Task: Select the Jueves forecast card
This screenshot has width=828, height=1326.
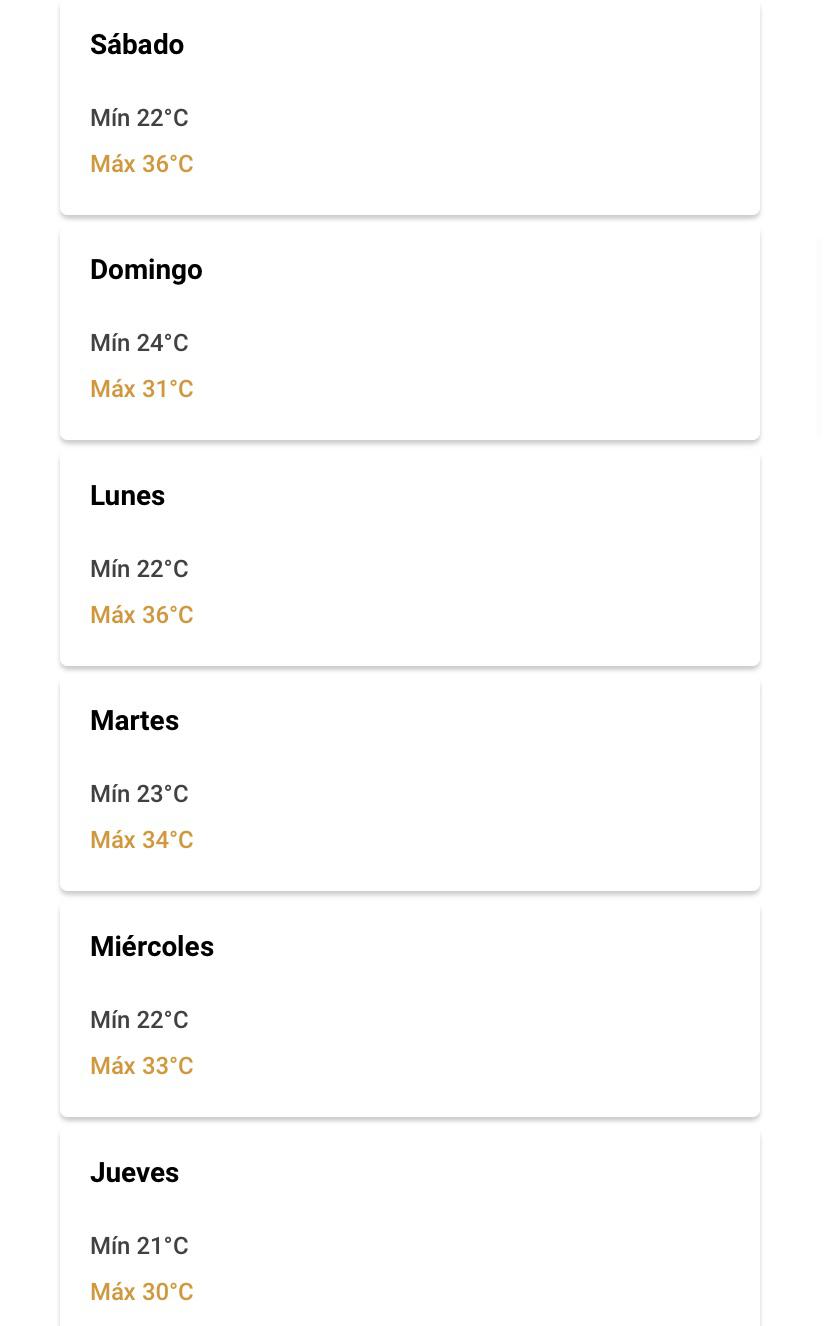Action: pyautogui.click(x=409, y=1230)
